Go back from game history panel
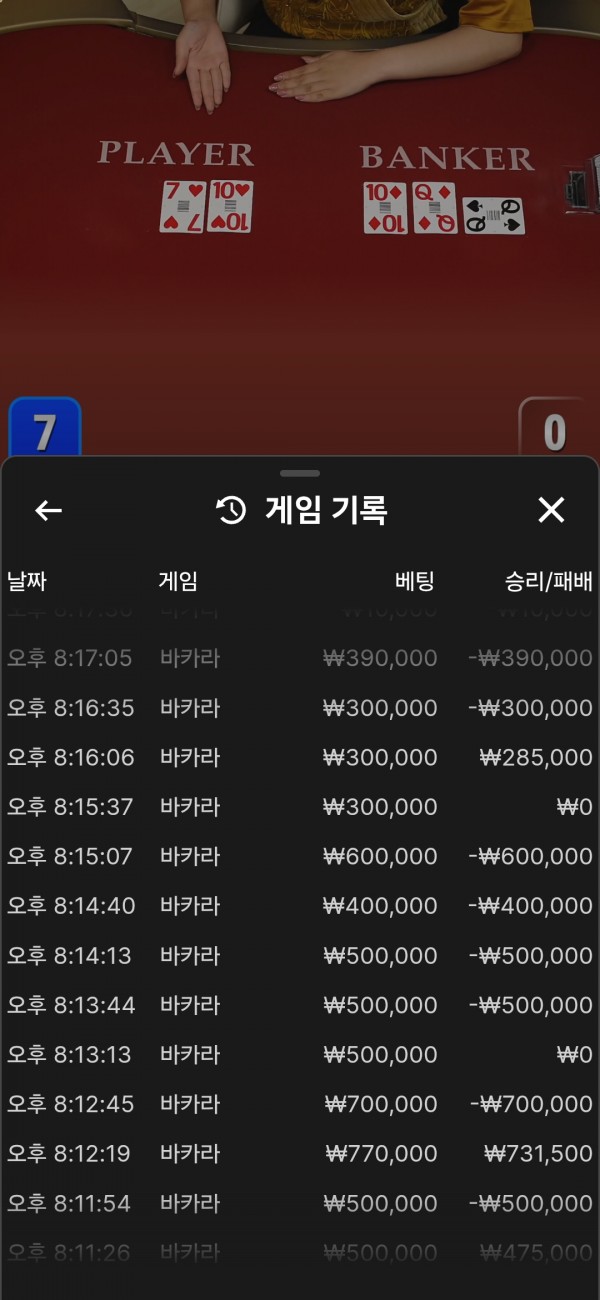This screenshot has width=600, height=1300. [x=48, y=511]
